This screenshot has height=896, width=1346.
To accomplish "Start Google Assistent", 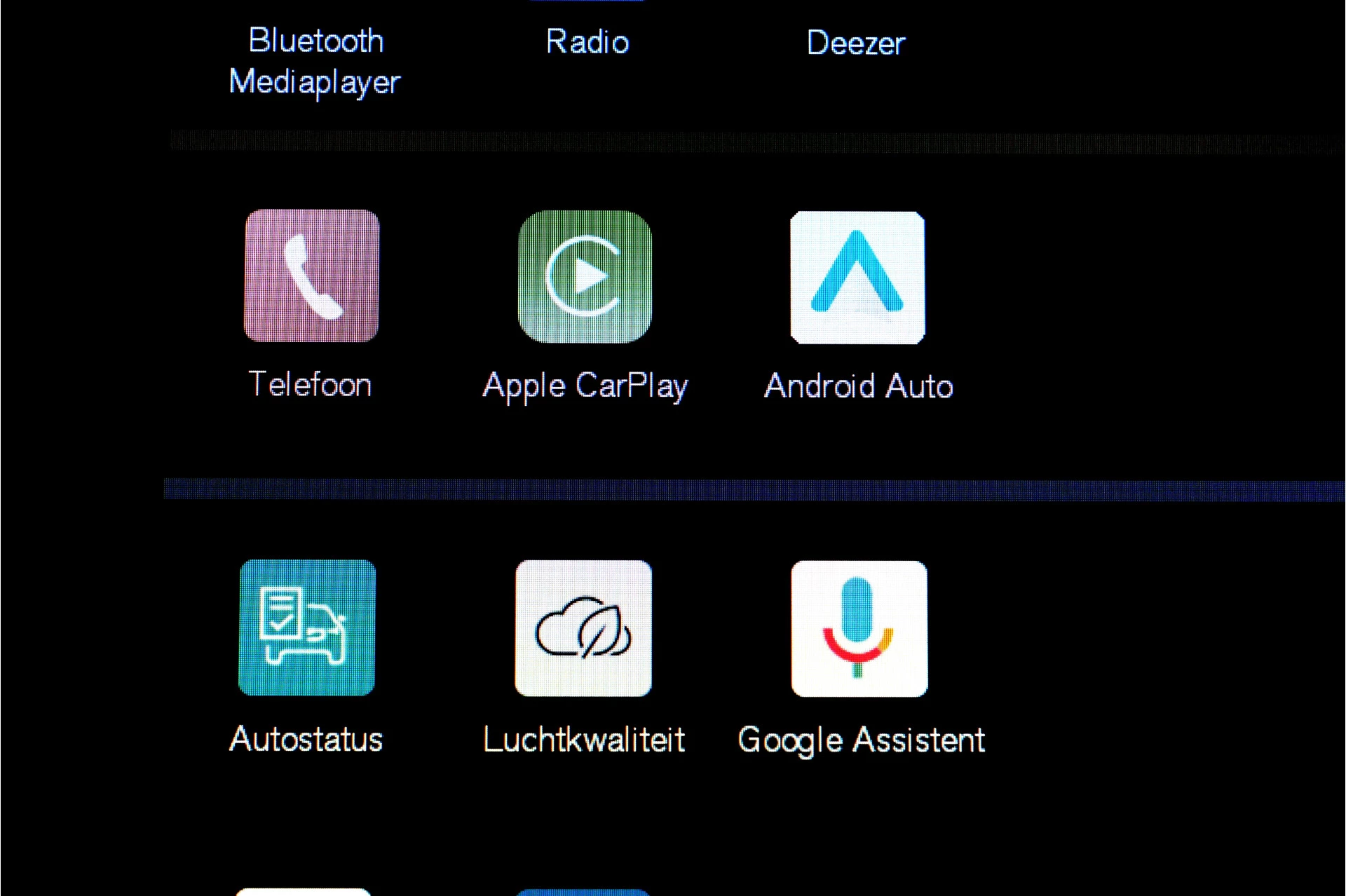I will [x=859, y=629].
